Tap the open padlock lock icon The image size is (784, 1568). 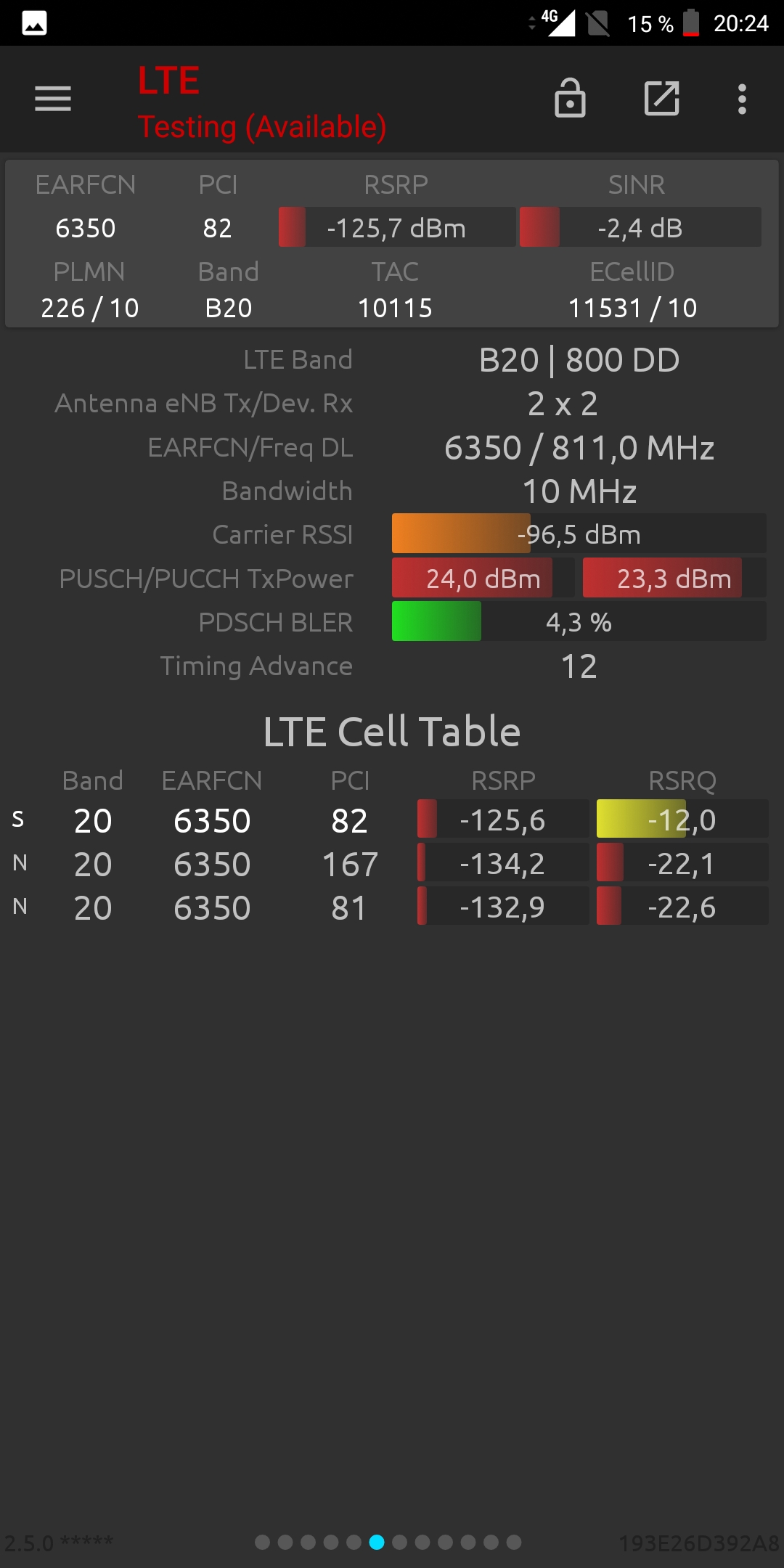[x=570, y=98]
